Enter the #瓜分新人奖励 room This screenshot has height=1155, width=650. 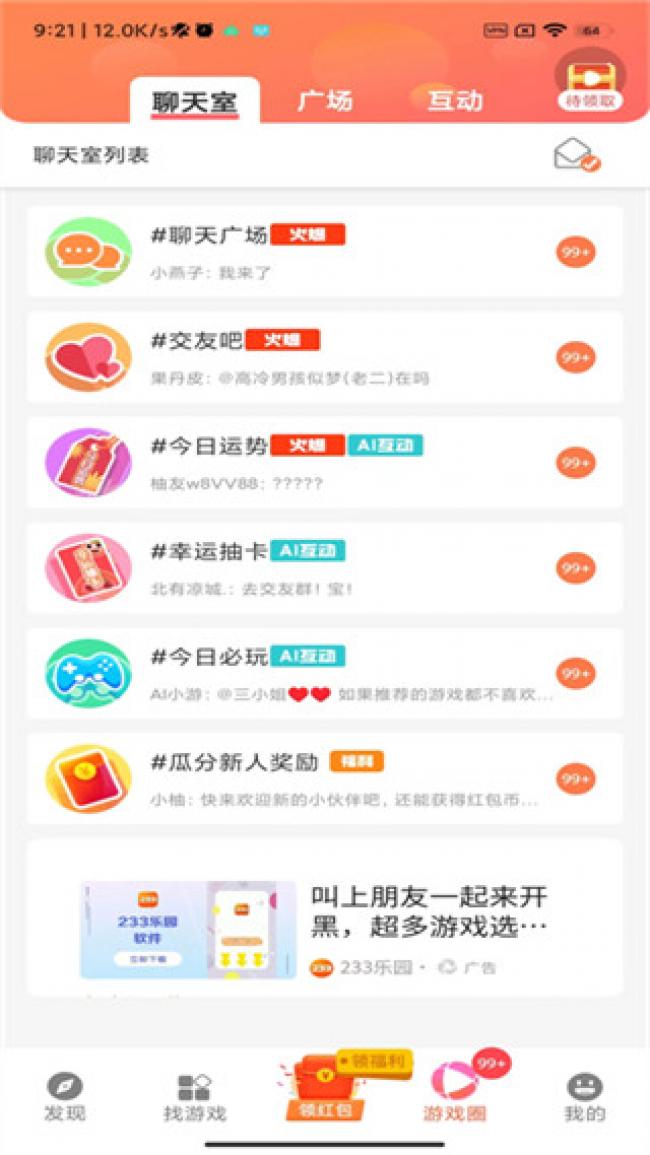[324, 778]
